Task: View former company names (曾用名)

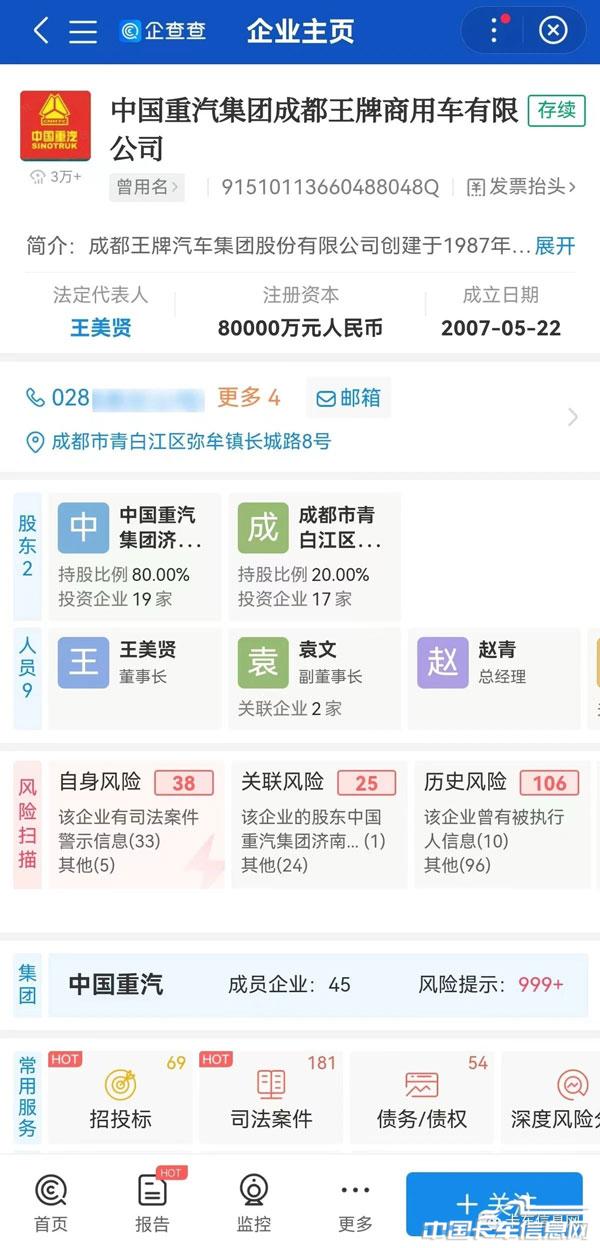Action: pyautogui.click(x=147, y=187)
